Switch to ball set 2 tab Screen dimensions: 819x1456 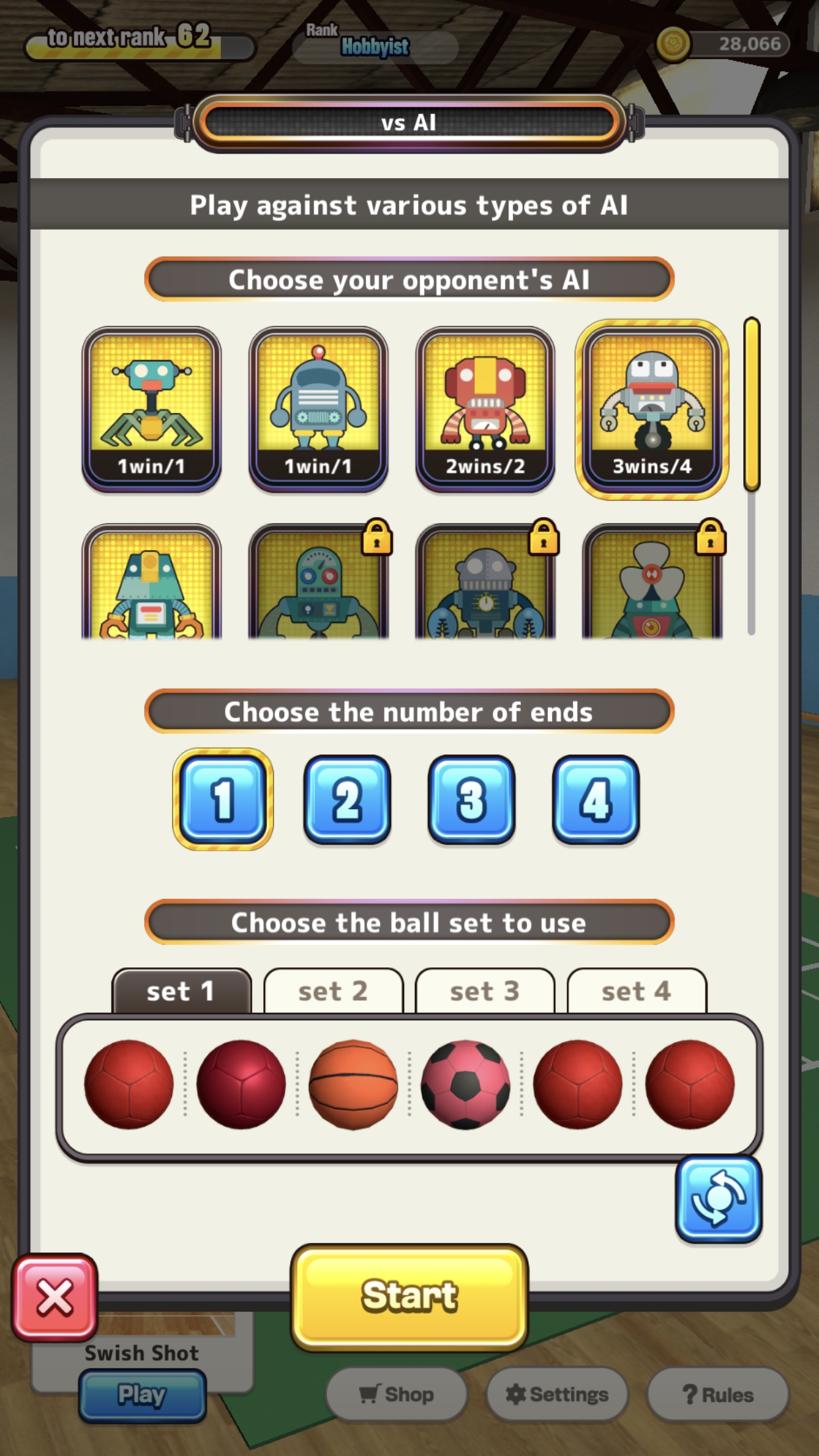coord(333,992)
